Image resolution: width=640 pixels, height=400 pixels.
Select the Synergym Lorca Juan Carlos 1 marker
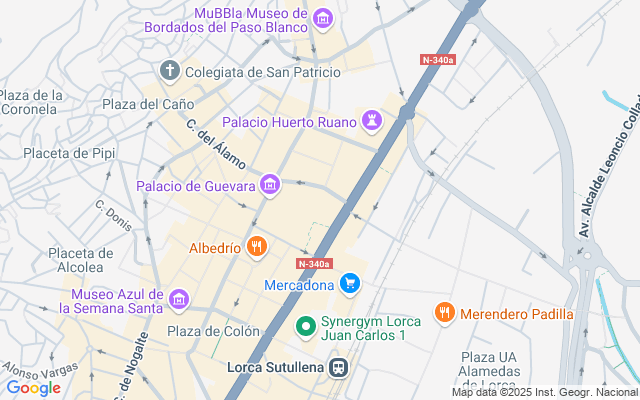point(306,327)
